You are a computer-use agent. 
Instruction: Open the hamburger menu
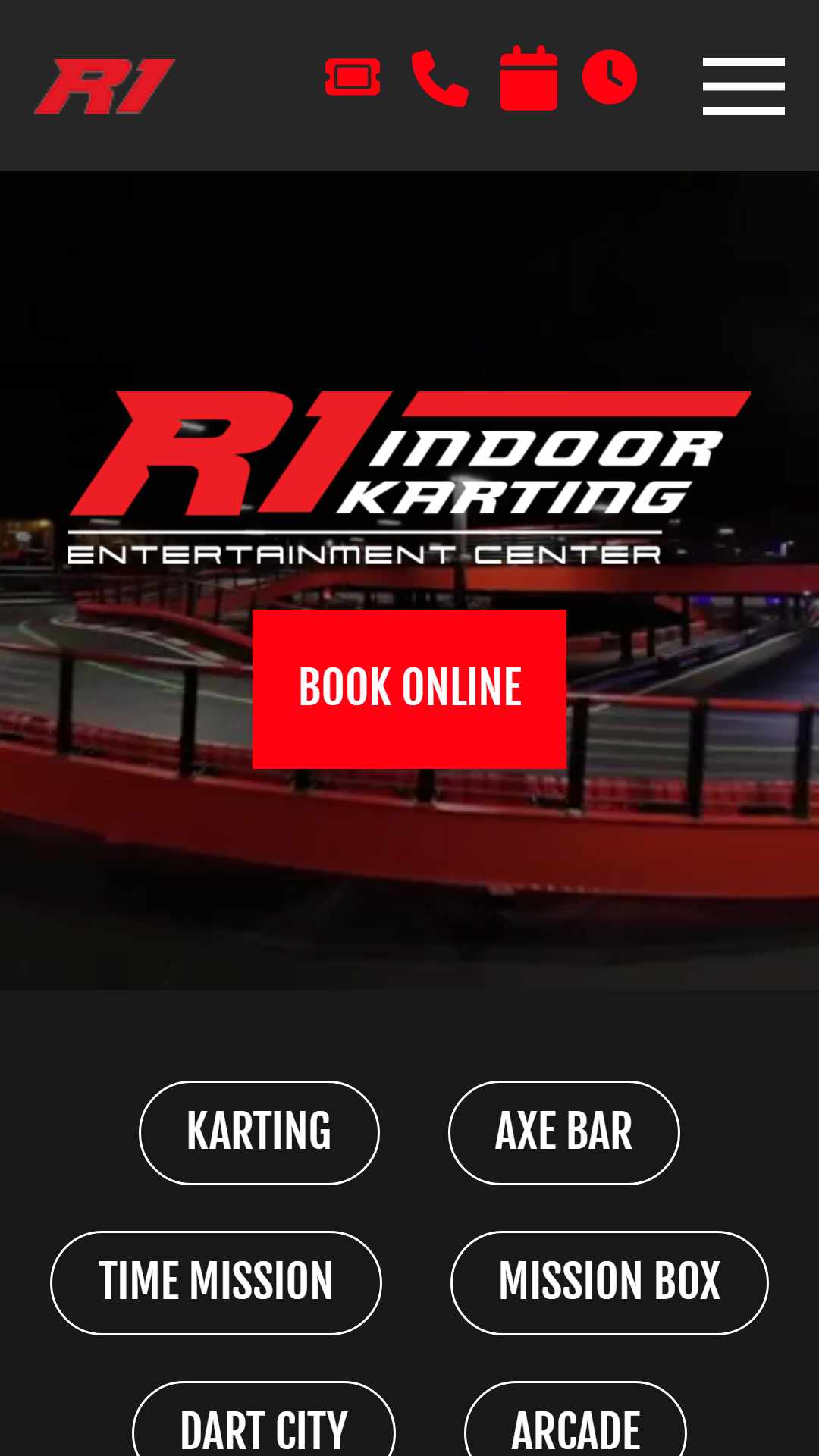point(744,86)
